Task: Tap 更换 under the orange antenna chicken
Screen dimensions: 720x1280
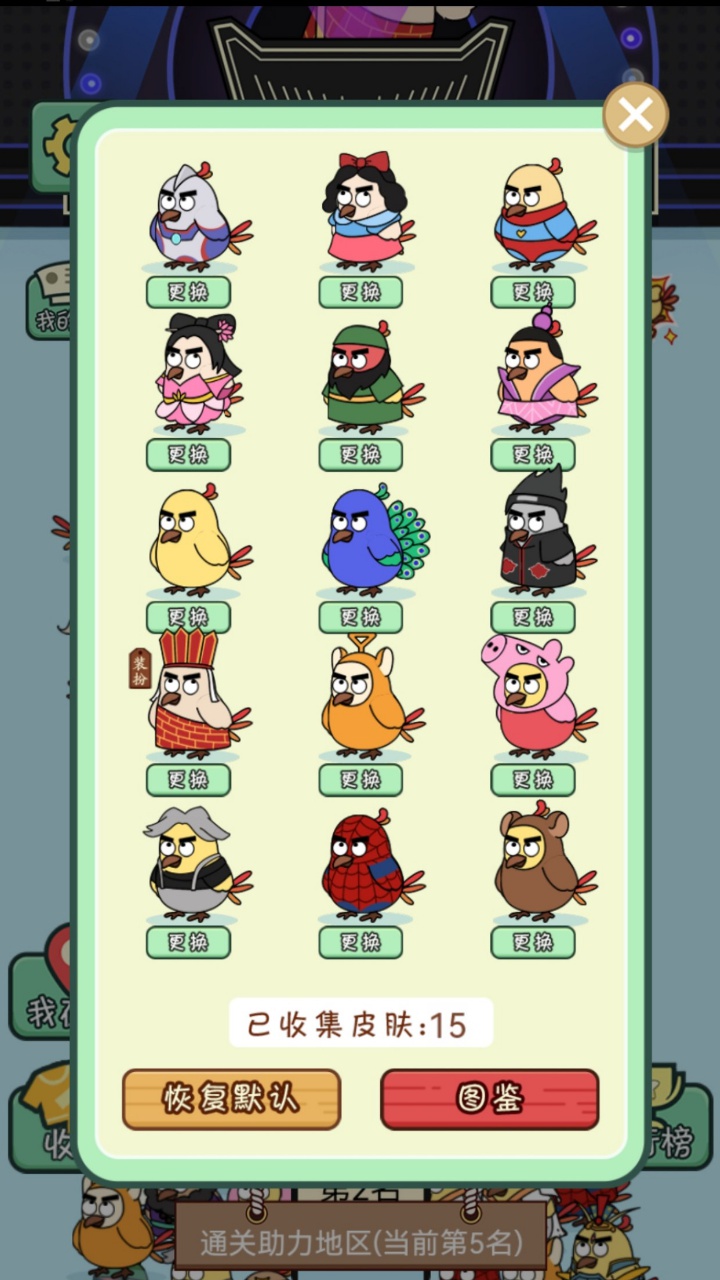Action: click(x=360, y=779)
